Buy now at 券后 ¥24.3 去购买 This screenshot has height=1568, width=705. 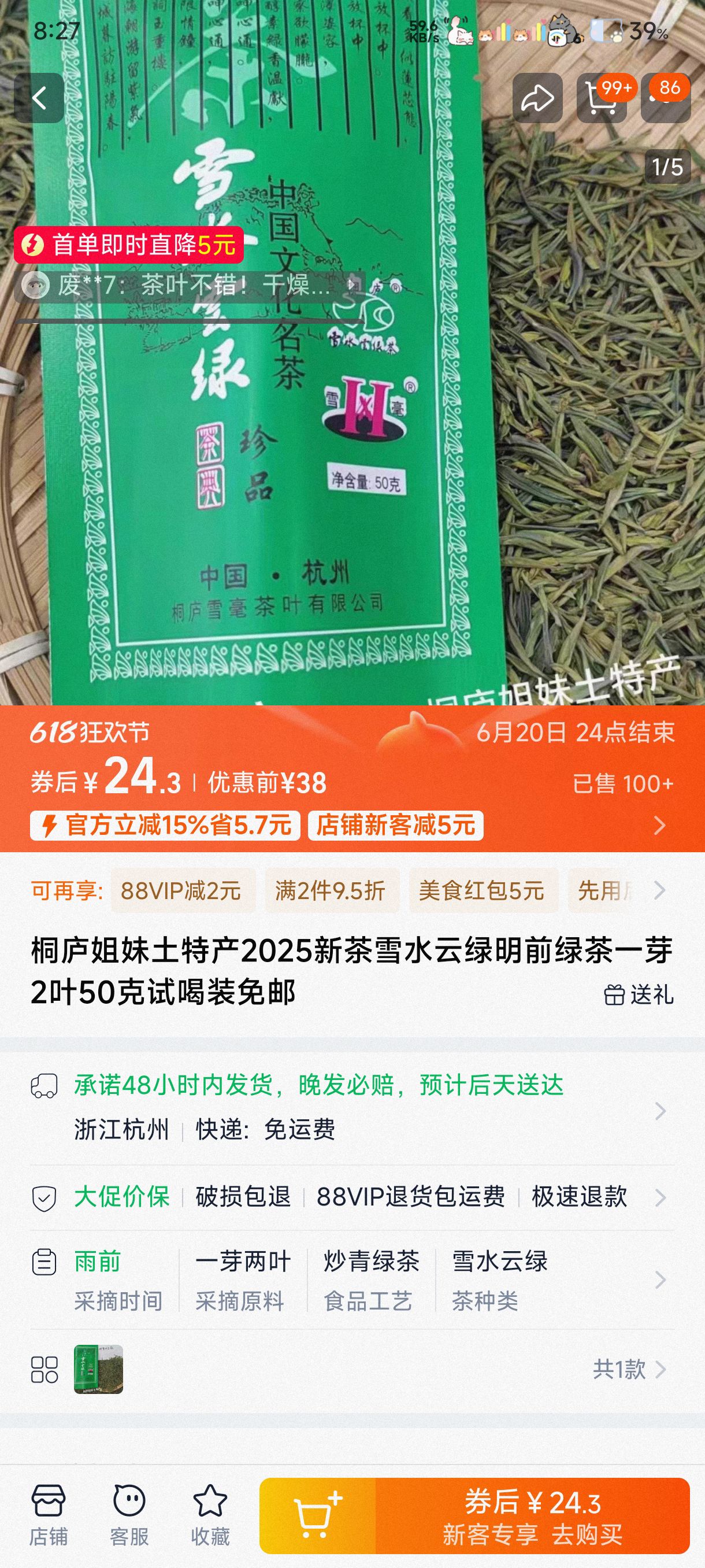[532, 1515]
